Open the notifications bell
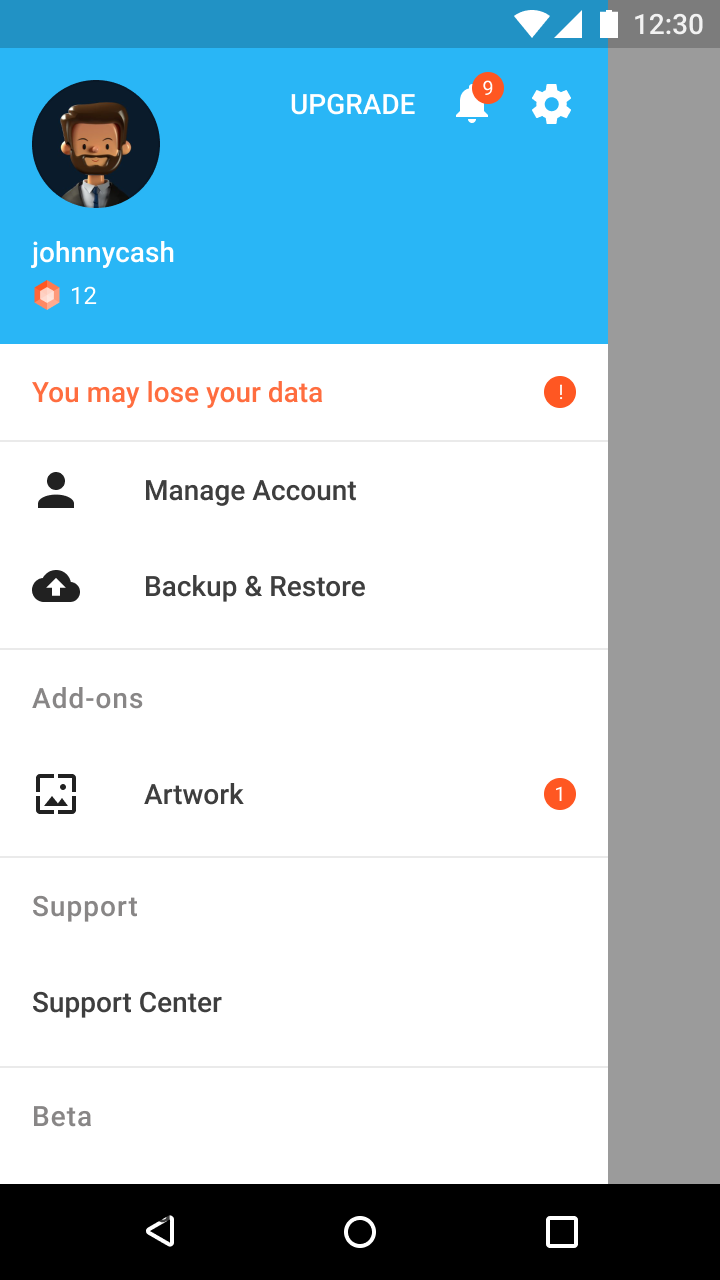 pos(472,105)
